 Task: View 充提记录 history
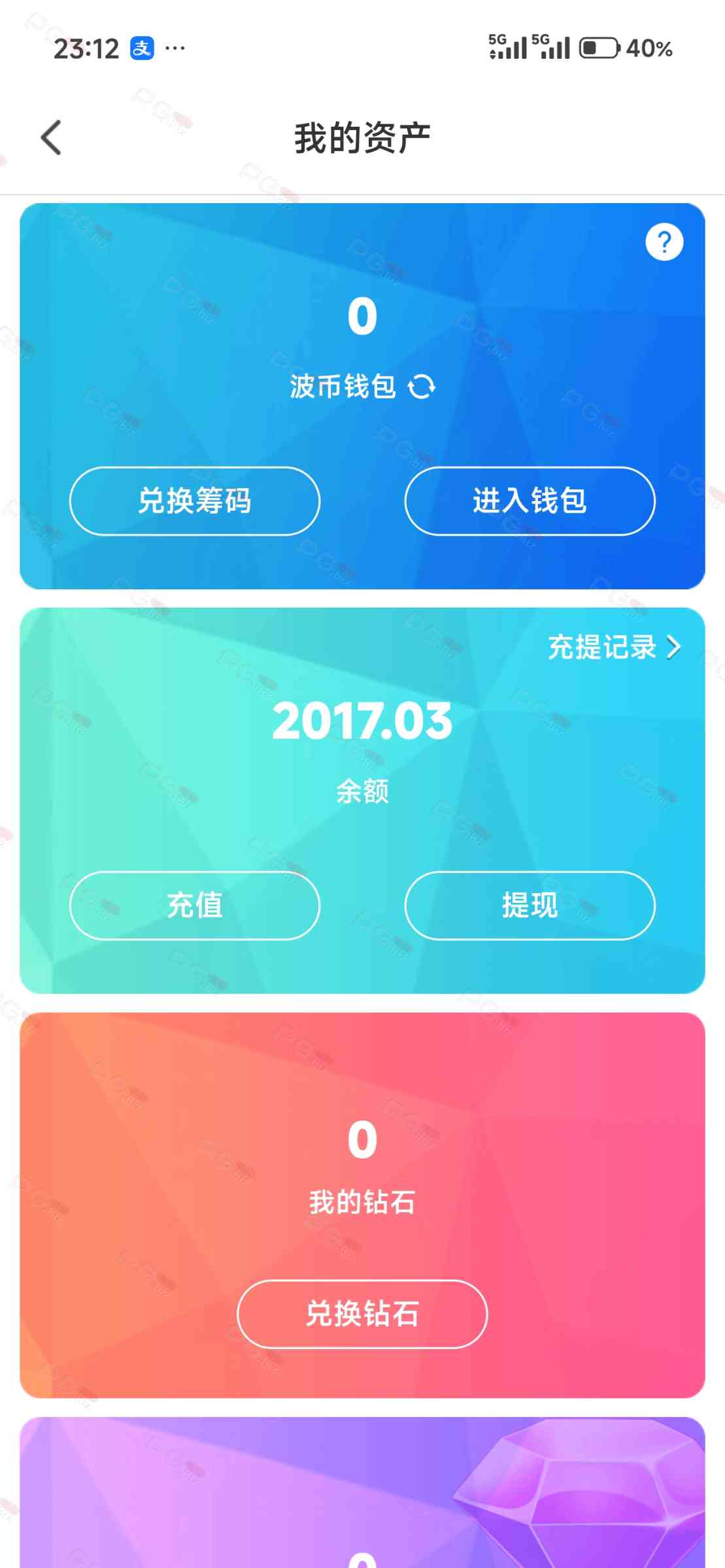[x=613, y=647]
